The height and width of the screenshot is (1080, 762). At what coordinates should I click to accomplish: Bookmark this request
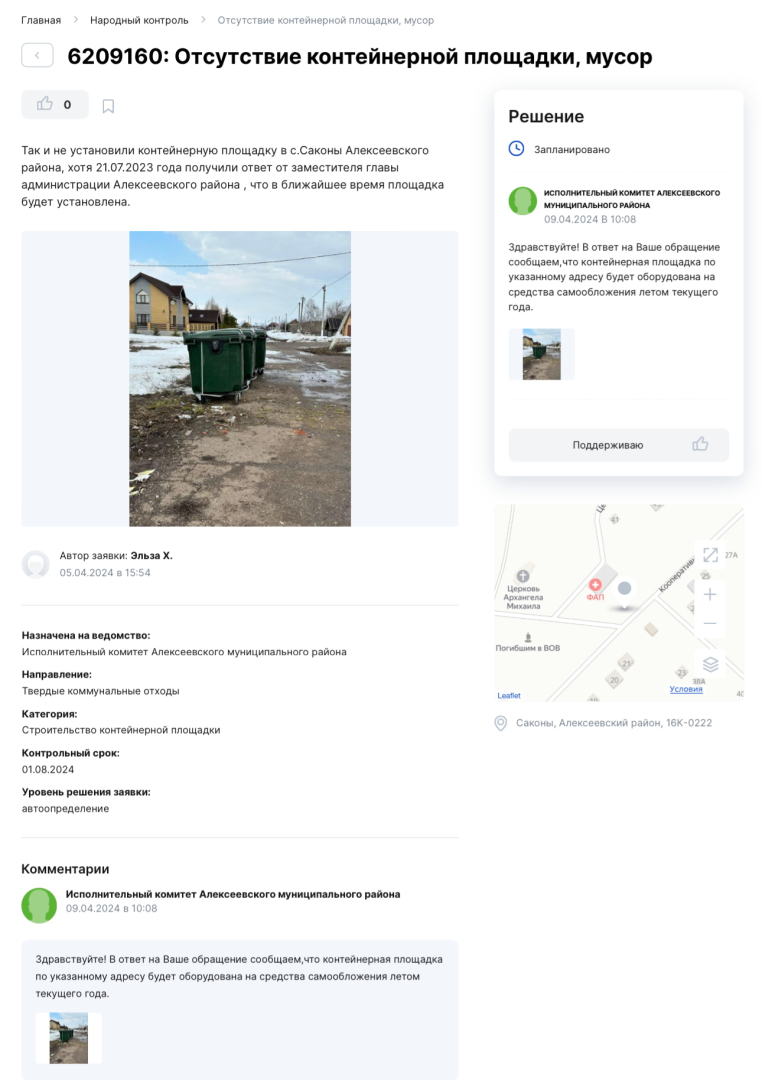tap(108, 106)
